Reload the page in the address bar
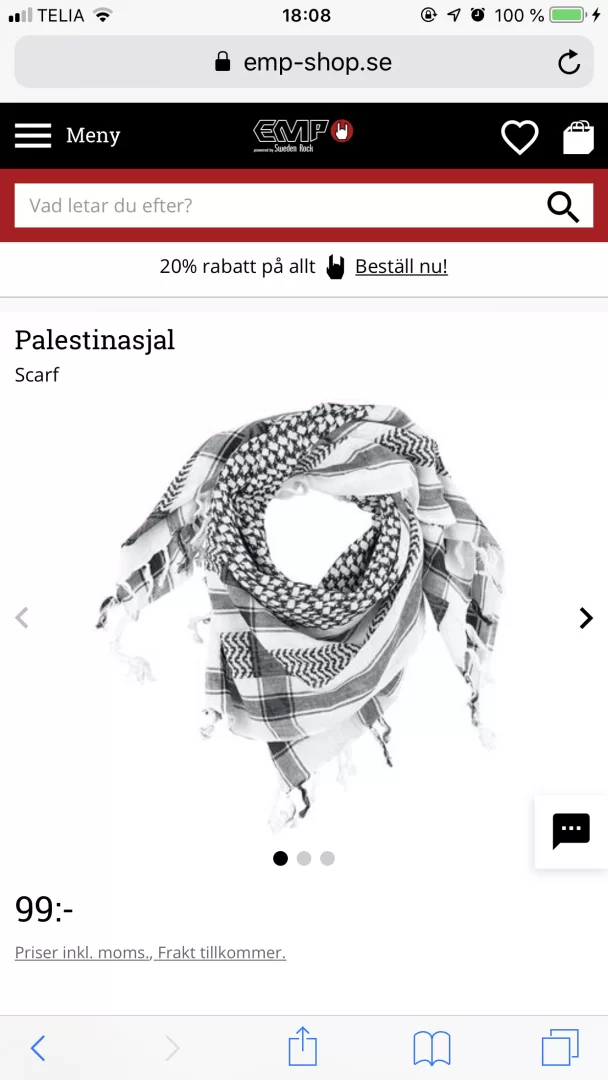This screenshot has height=1080, width=608. click(x=568, y=63)
